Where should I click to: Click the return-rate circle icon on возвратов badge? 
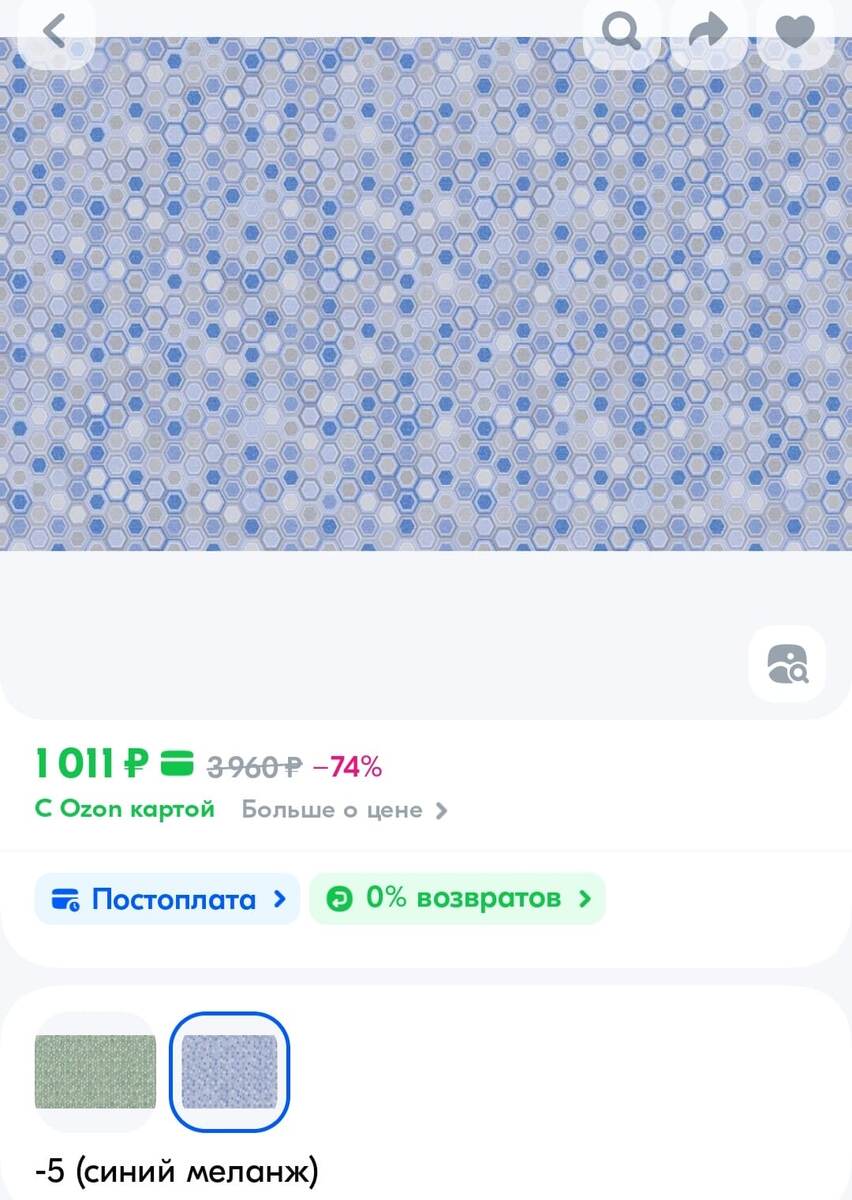pos(337,898)
